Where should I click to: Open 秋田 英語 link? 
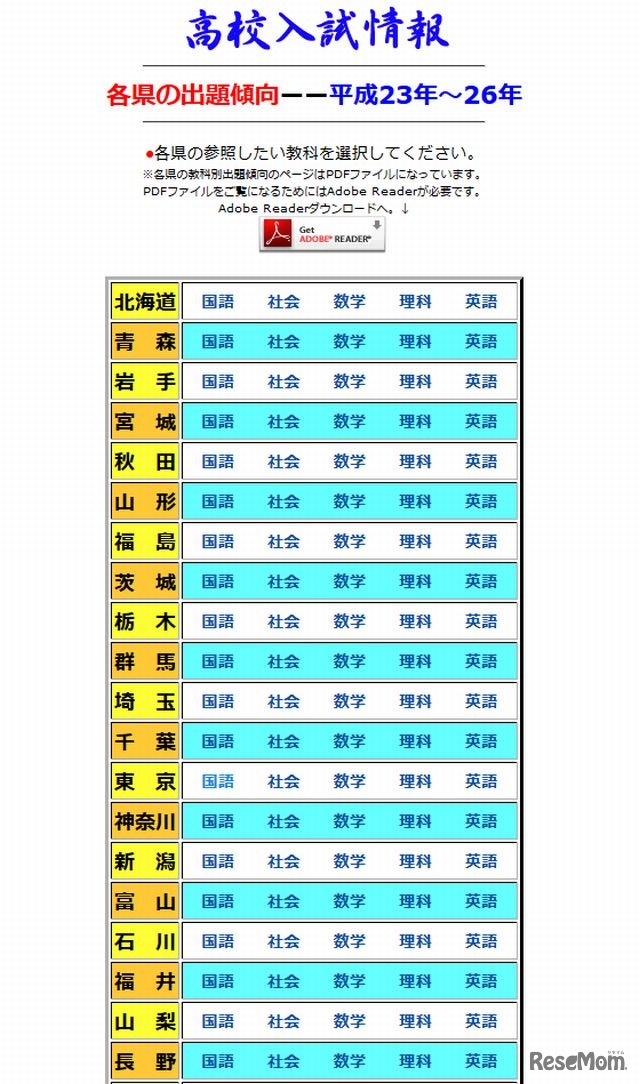point(480,461)
